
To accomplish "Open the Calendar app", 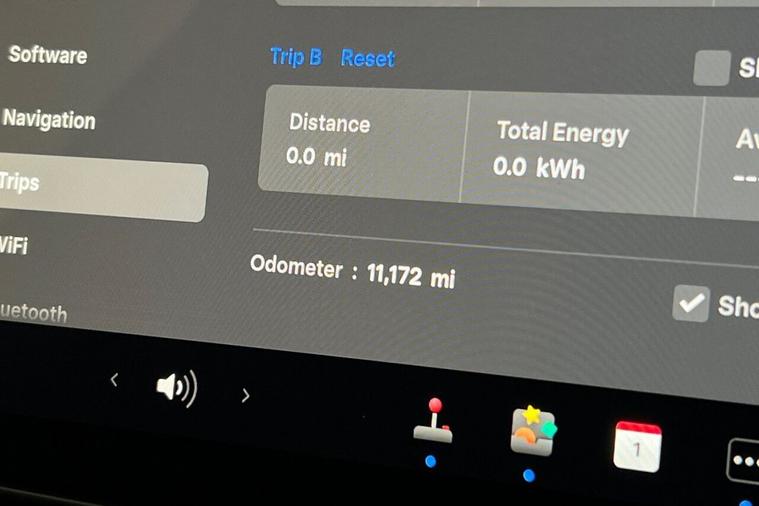I will (637, 447).
